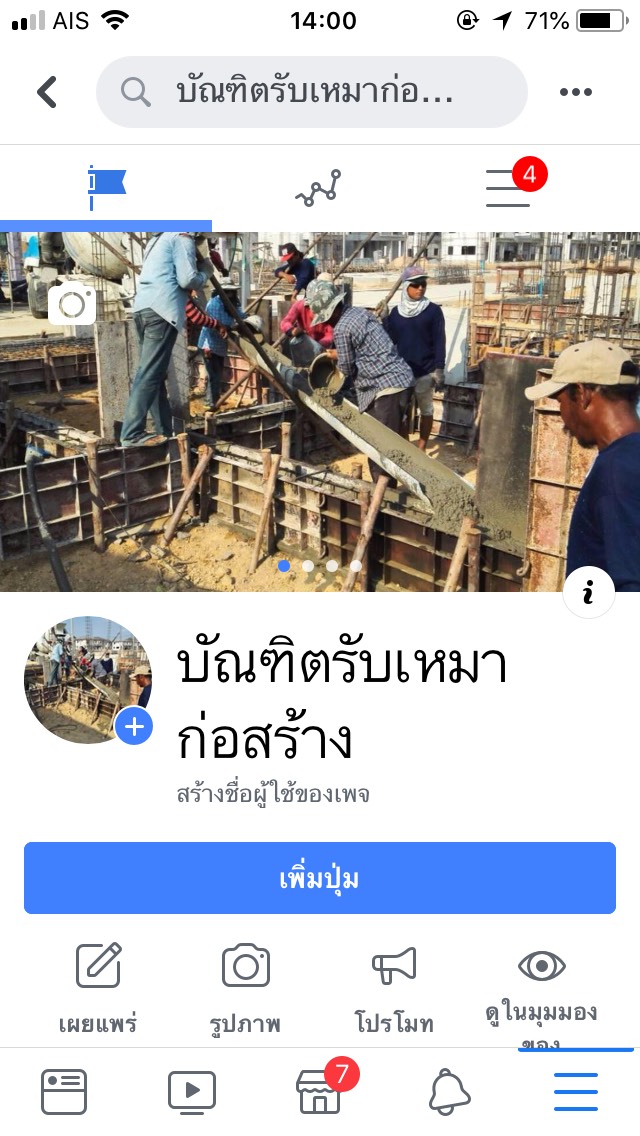Screen dimensions: 640x1136
Task: Open the insights graph tab
Action: (319, 187)
